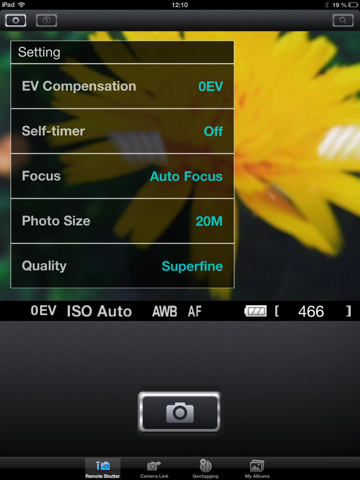Viewport: 360px width, 480px height.
Task: Adjust the Quality setting
Action: 122,266
